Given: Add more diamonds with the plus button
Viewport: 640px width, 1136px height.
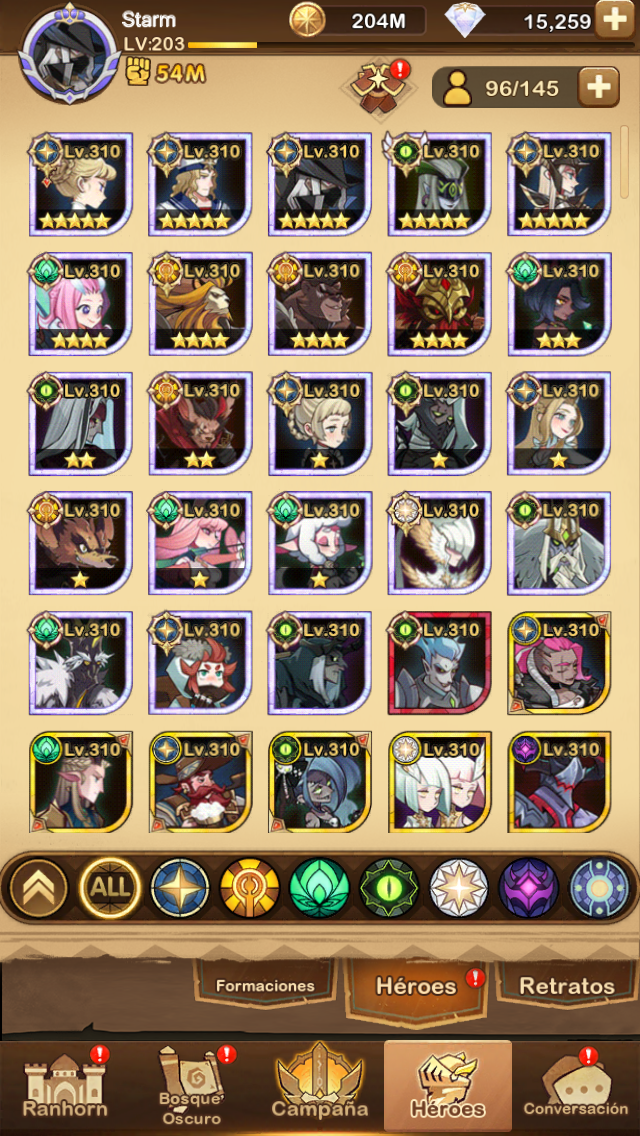Looking at the screenshot, I should point(614,20).
